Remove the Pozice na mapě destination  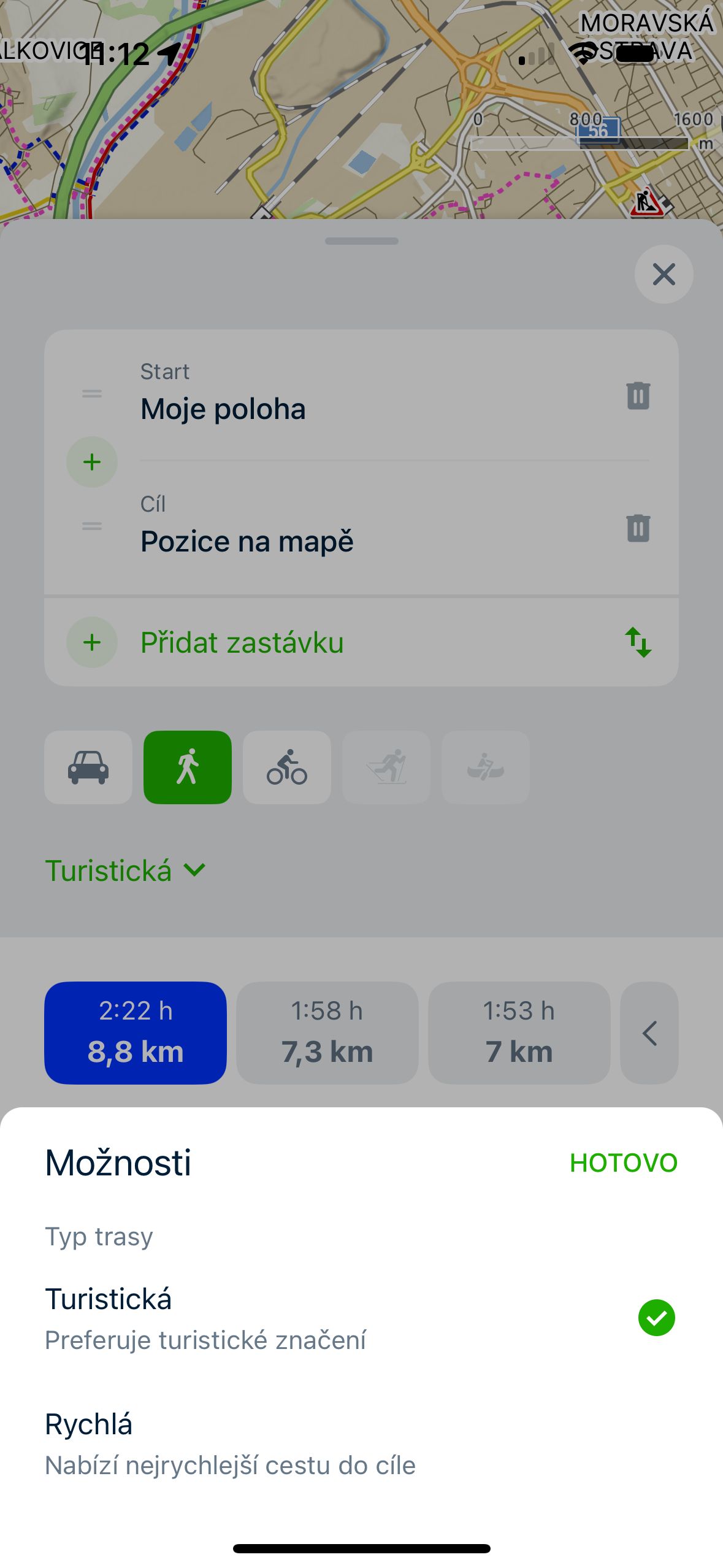[638, 528]
